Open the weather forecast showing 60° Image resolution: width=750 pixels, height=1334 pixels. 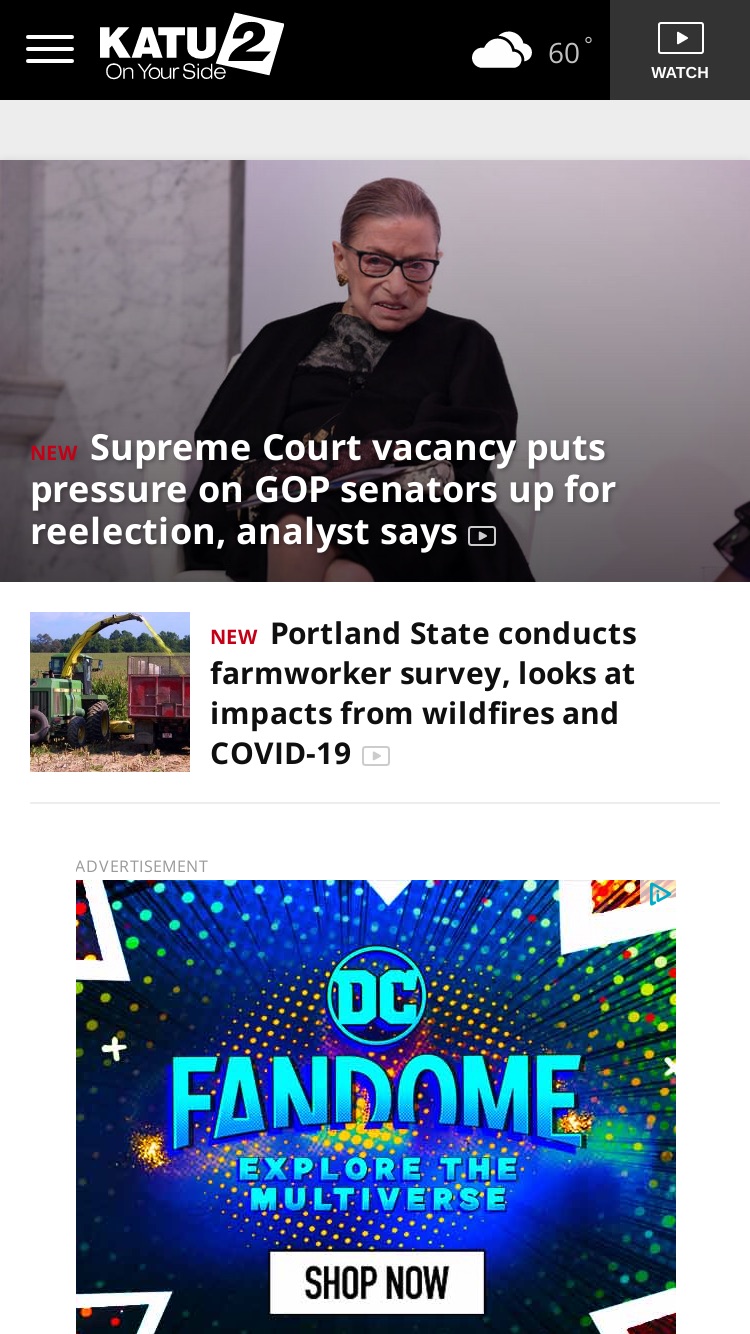point(532,51)
